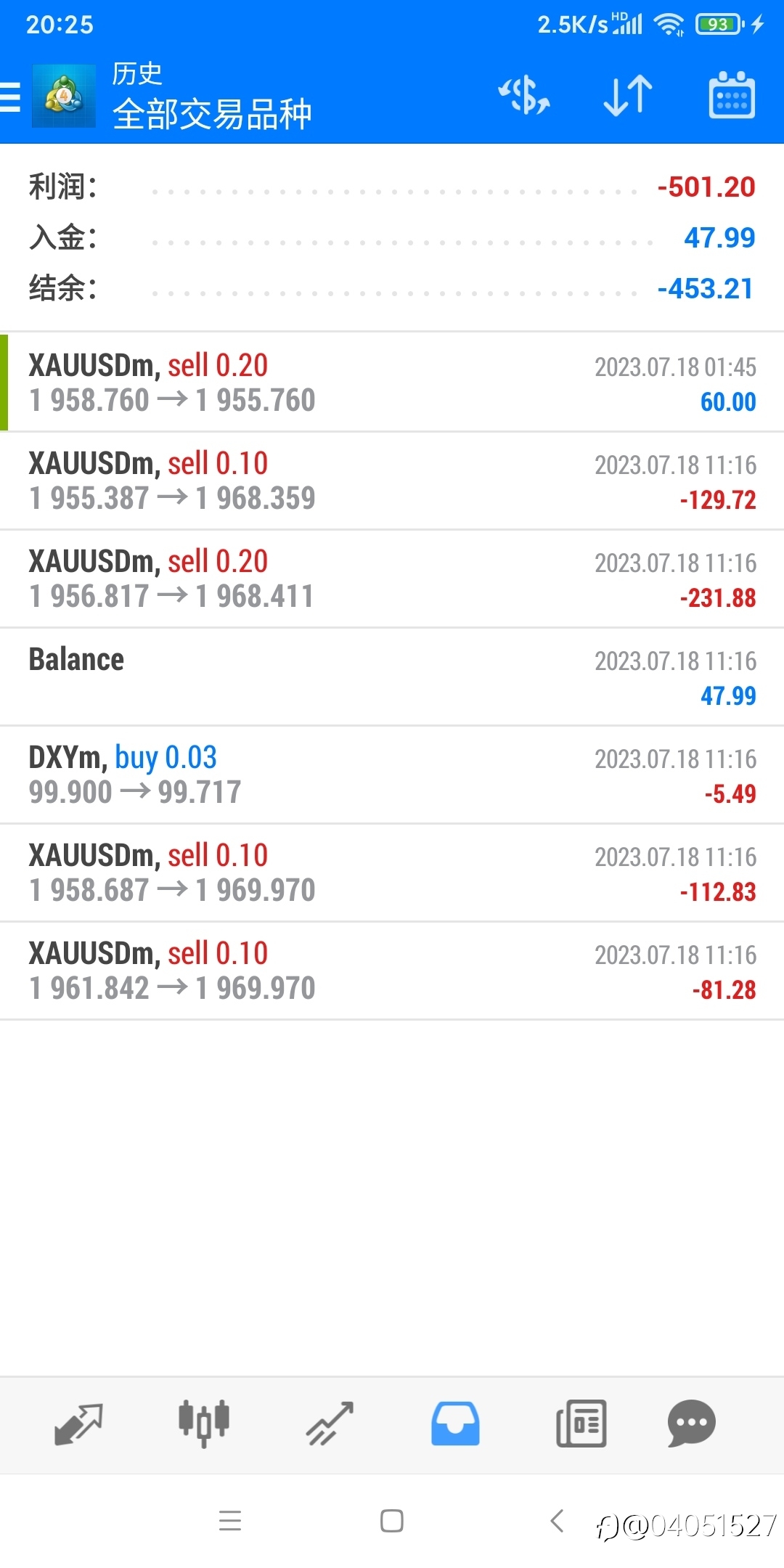This screenshot has width=784, height=1568.
Task: Open the XAUUSDm trade with -112.83 loss
Action: [x=392, y=873]
